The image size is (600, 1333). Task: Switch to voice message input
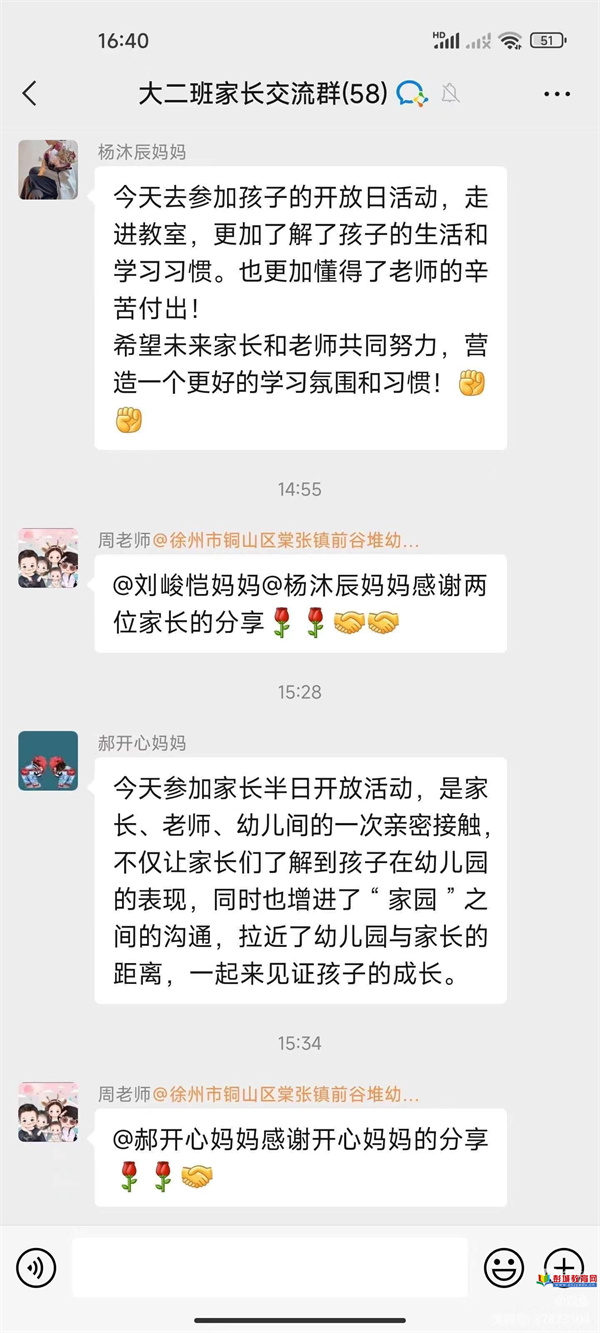click(36, 1269)
